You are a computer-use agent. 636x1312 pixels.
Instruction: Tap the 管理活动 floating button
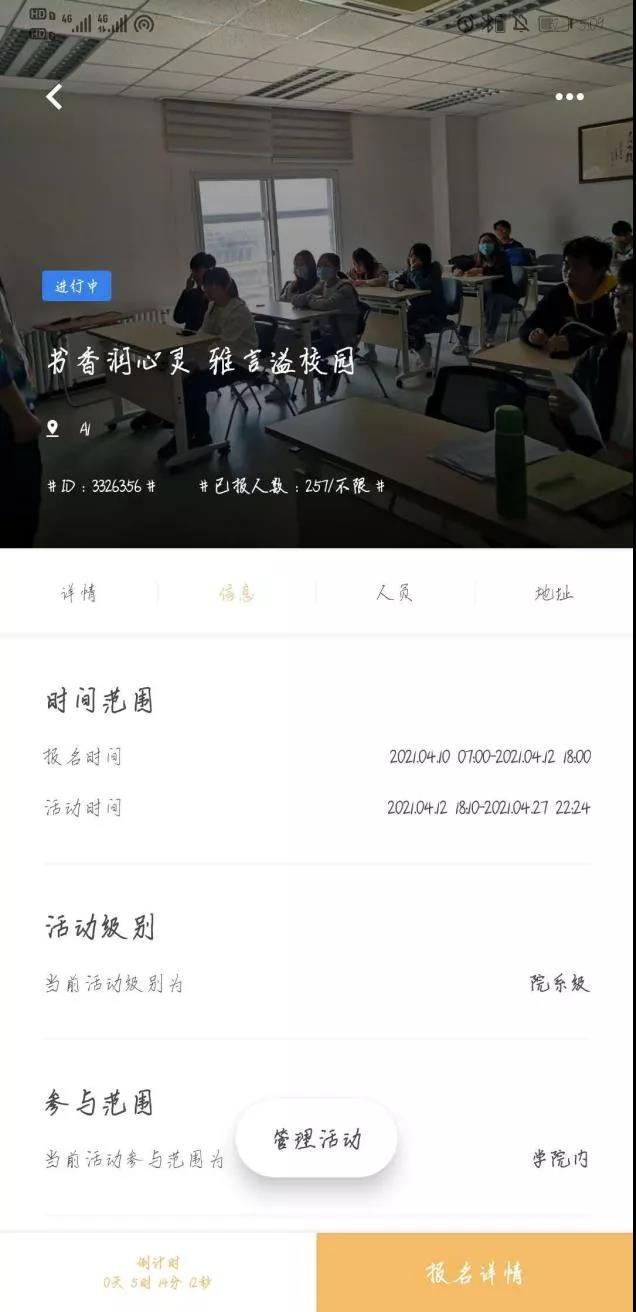coord(316,1138)
